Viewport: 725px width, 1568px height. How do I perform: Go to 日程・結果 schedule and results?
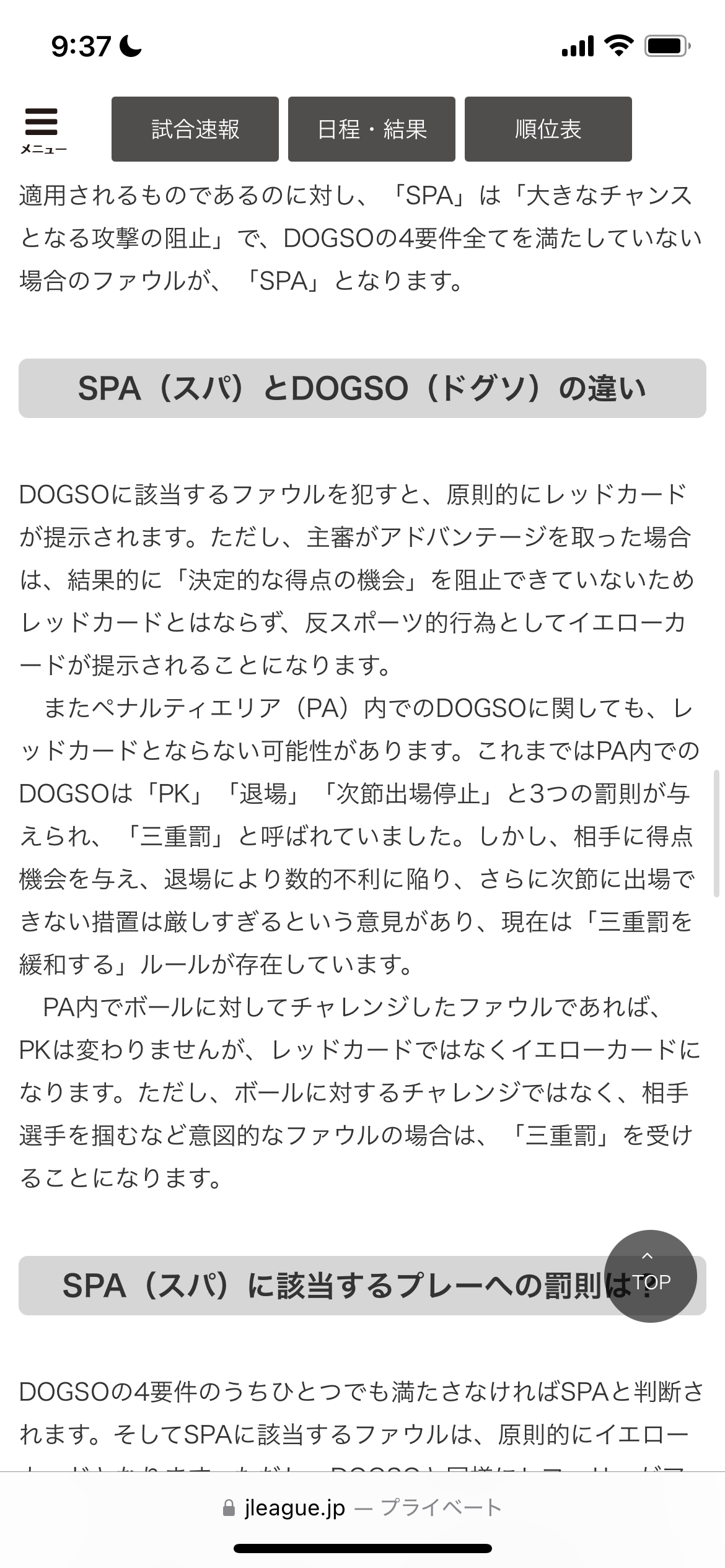[x=371, y=129]
